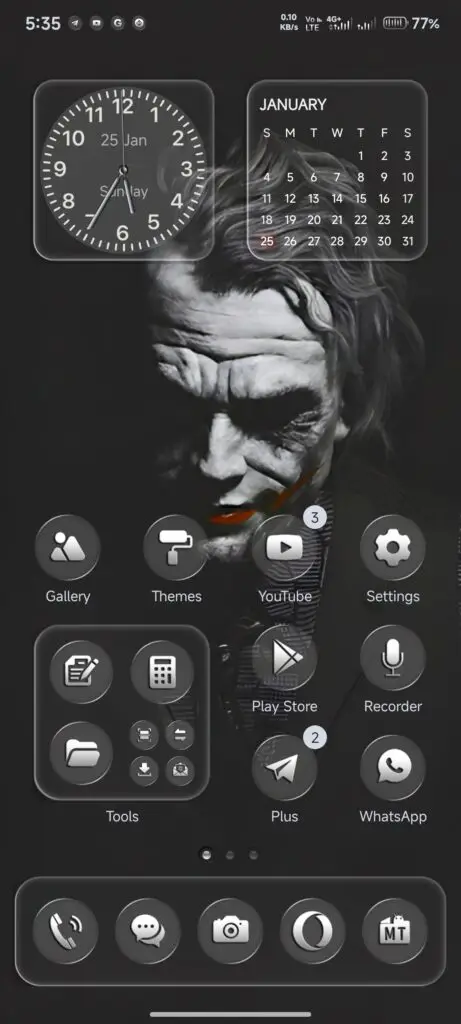Open the Opera browser in the dock
The image size is (461, 1024).
pos(312,931)
